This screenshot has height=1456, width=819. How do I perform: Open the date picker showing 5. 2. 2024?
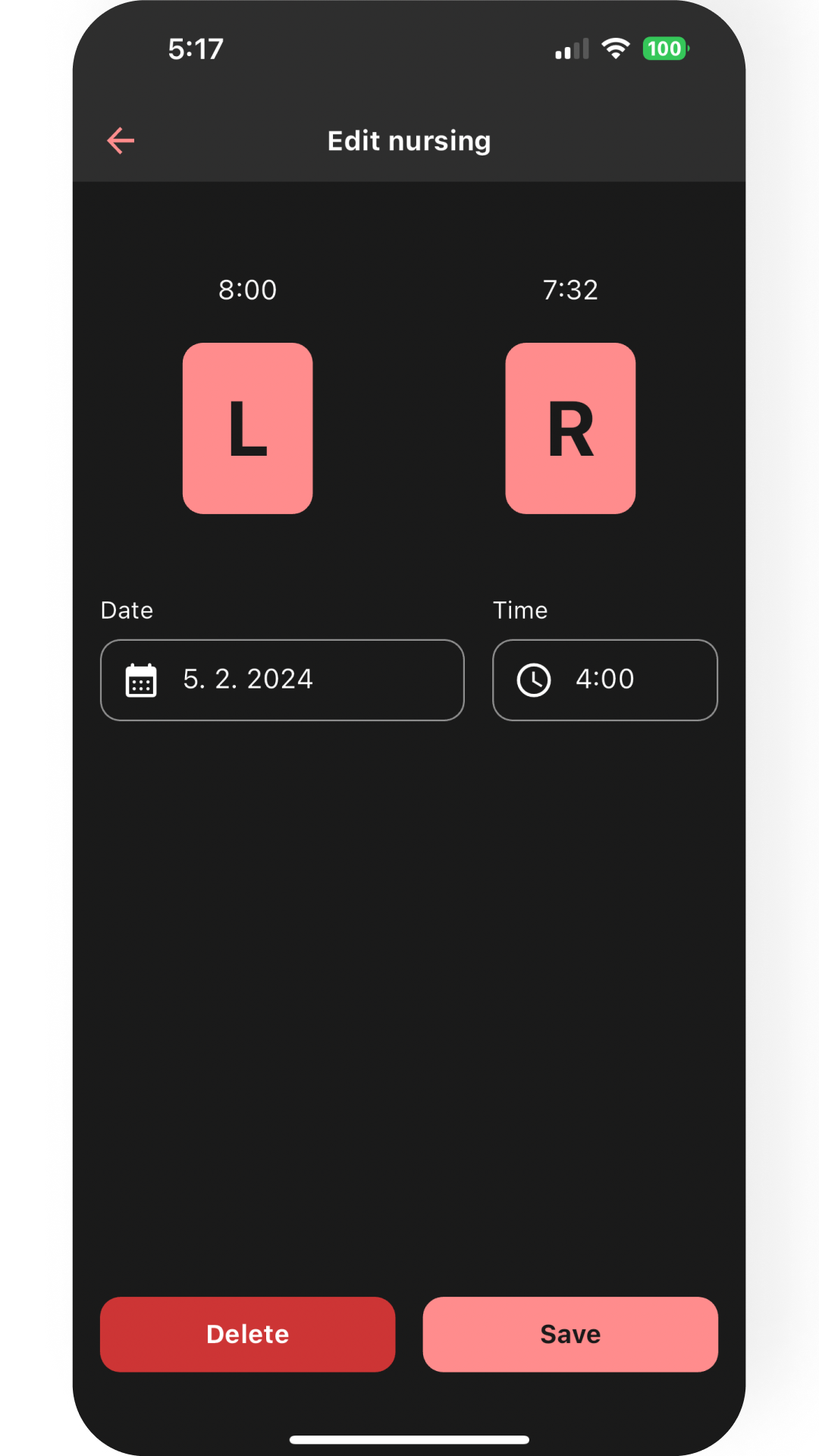point(282,680)
